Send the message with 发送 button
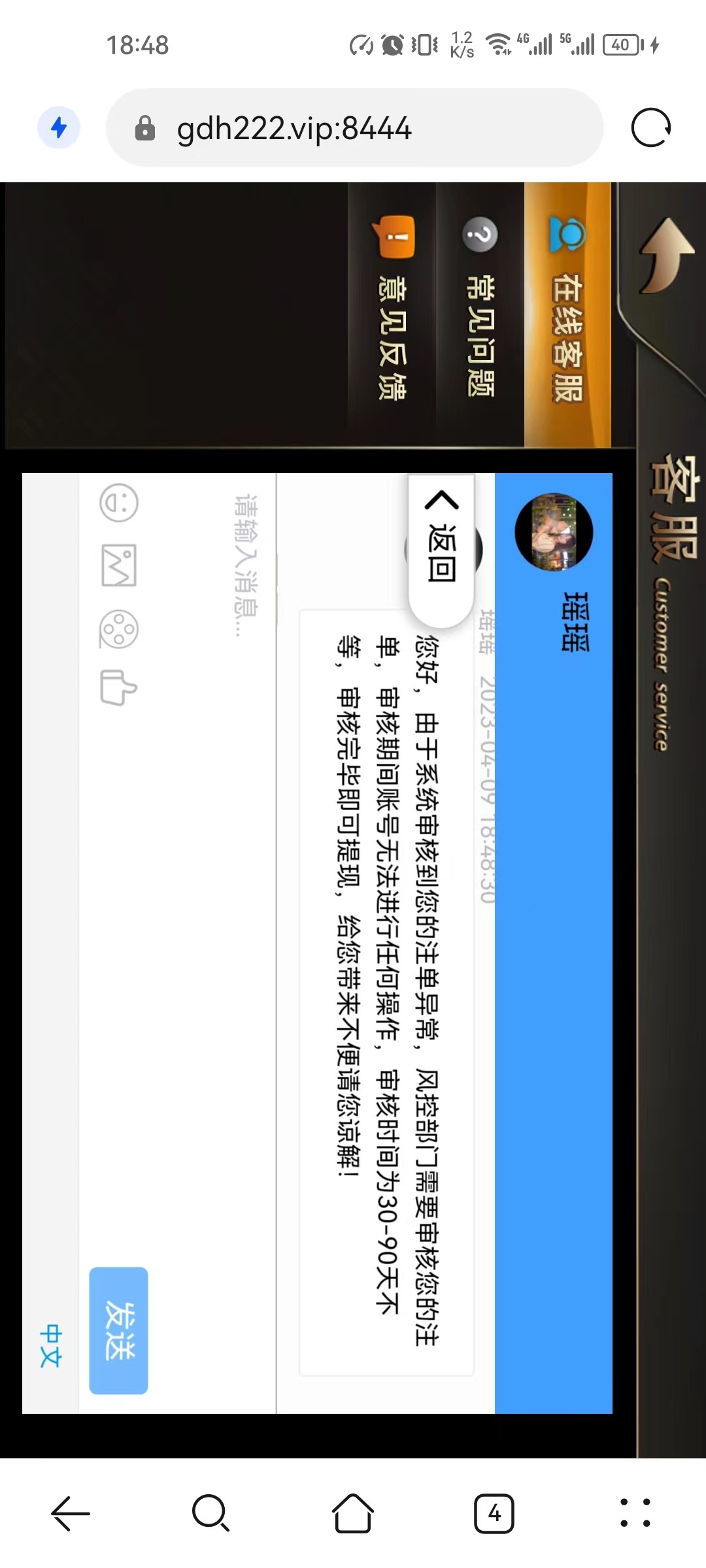706x1568 pixels. (x=118, y=1330)
